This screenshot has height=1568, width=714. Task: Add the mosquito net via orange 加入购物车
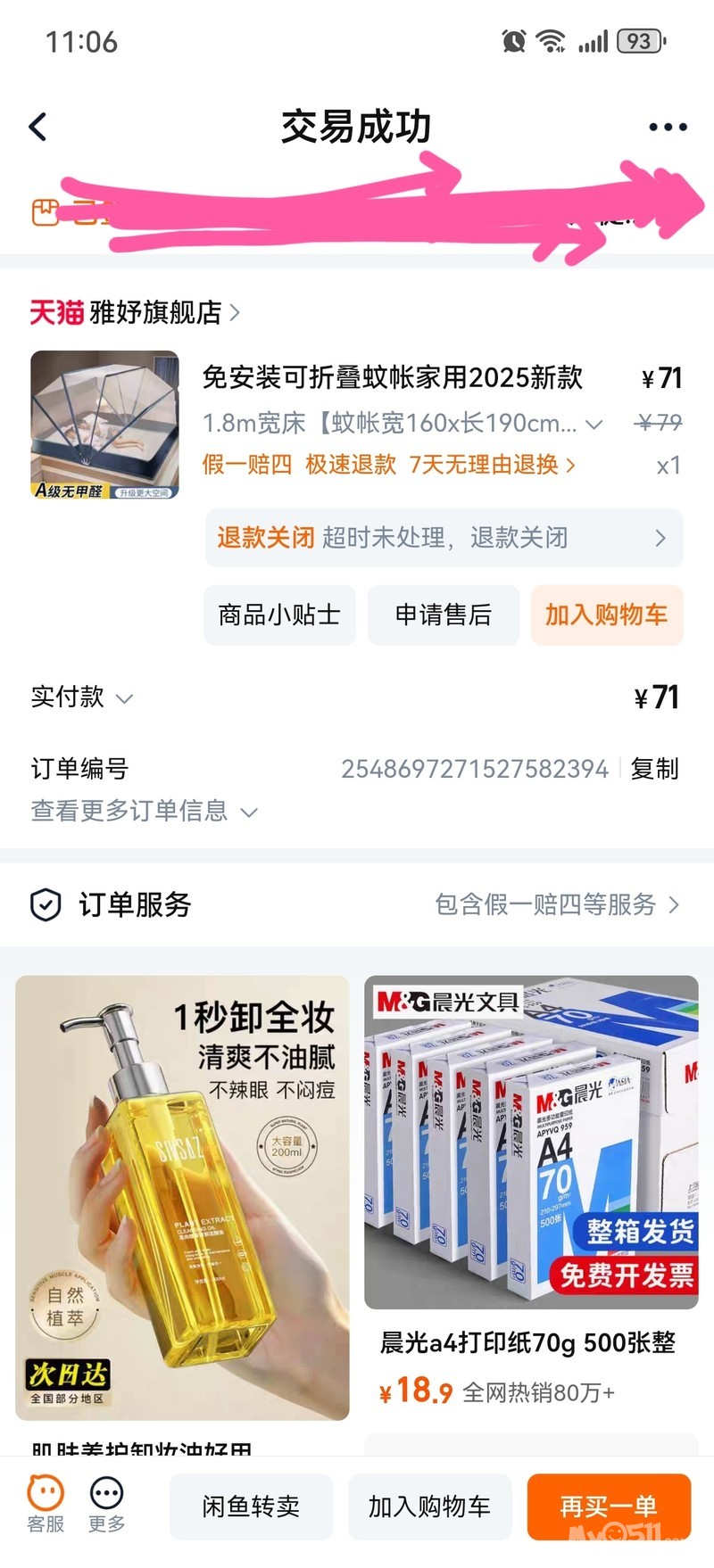tap(606, 615)
